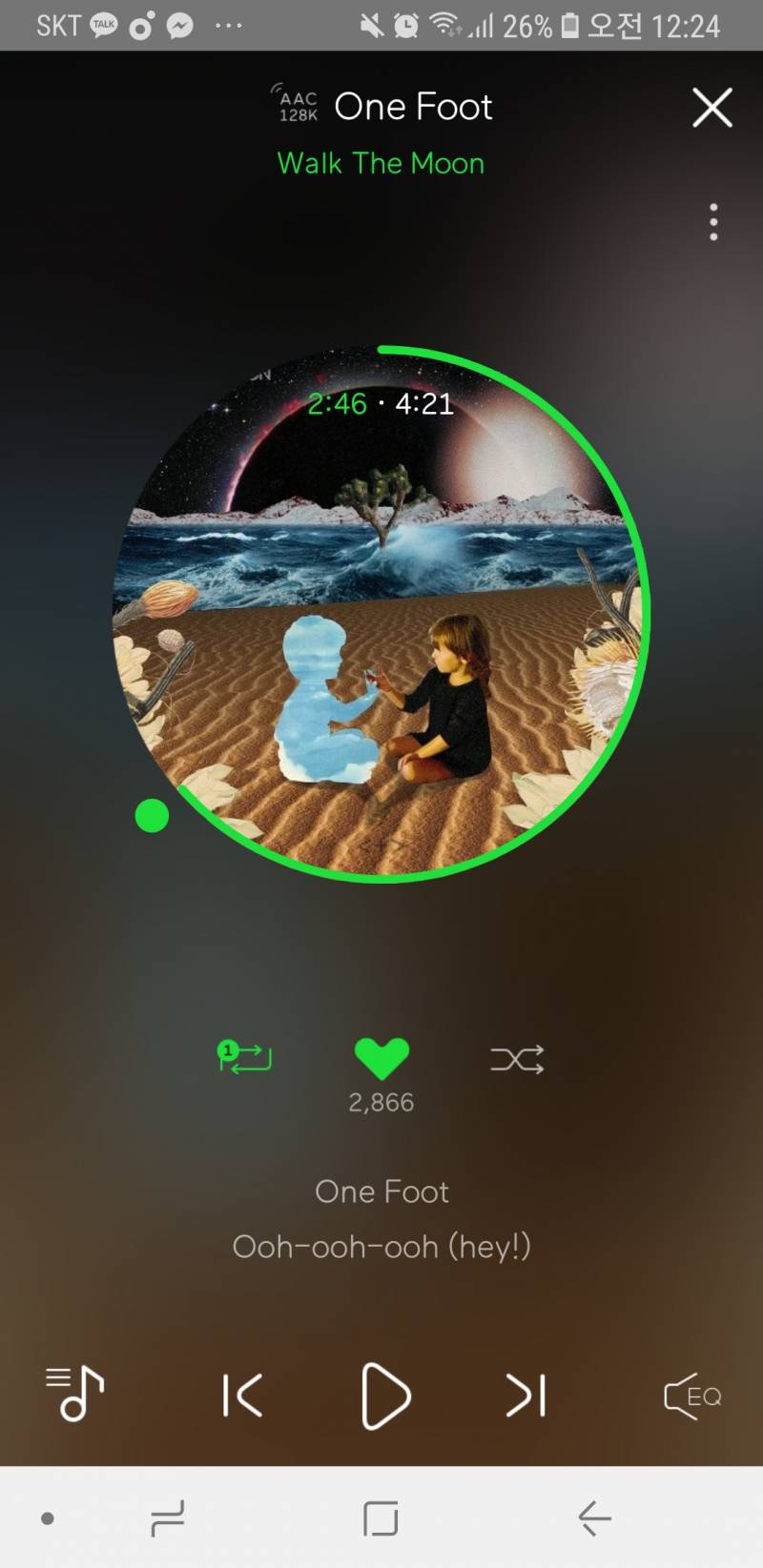Show full lyrics from the Ooh-ooh-ooh line
This screenshot has width=763, height=1568.
[x=381, y=1247]
